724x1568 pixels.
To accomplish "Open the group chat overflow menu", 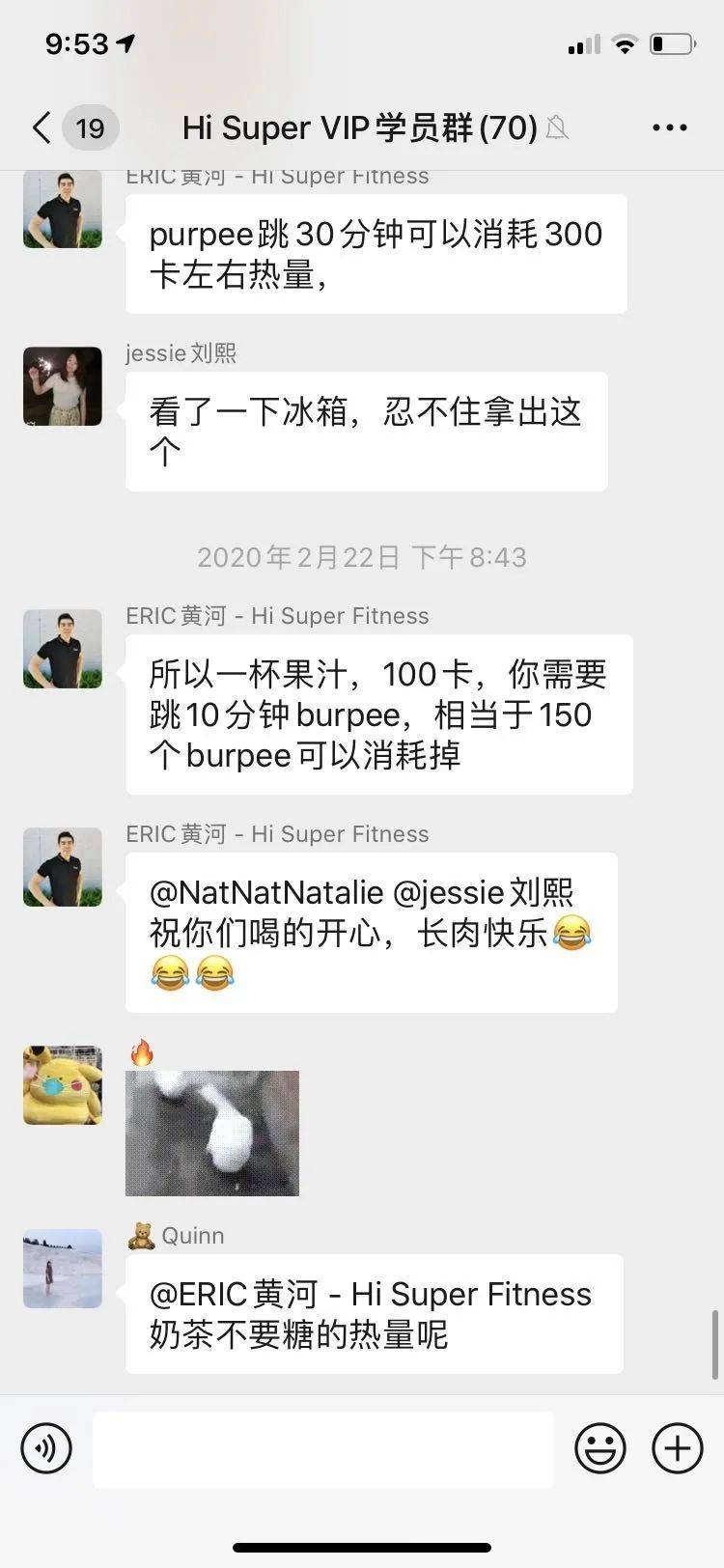I will (669, 127).
